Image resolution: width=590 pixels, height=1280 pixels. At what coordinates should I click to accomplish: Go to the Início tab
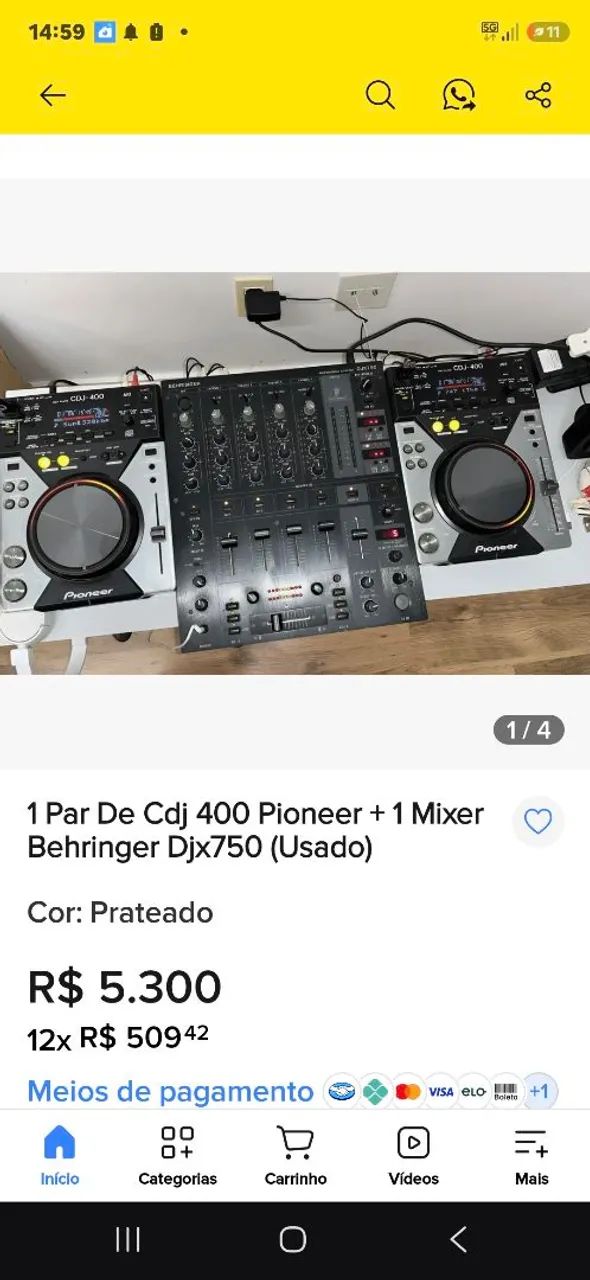click(x=60, y=1156)
